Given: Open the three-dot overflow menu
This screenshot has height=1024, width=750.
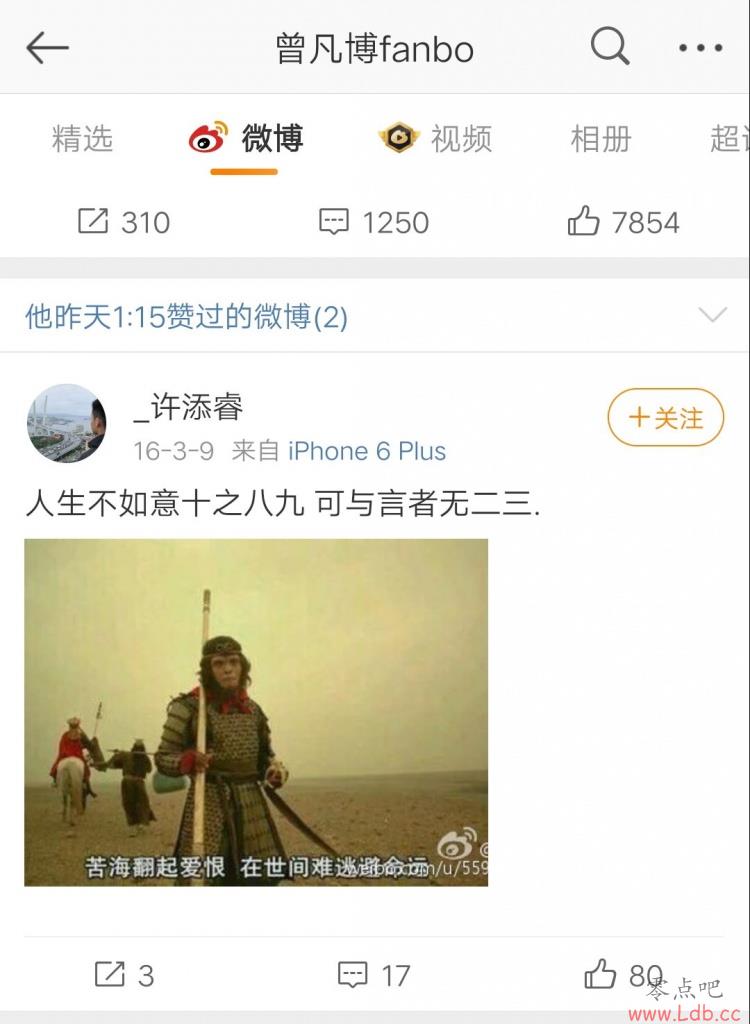Looking at the screenshot, I should [700, 48].
